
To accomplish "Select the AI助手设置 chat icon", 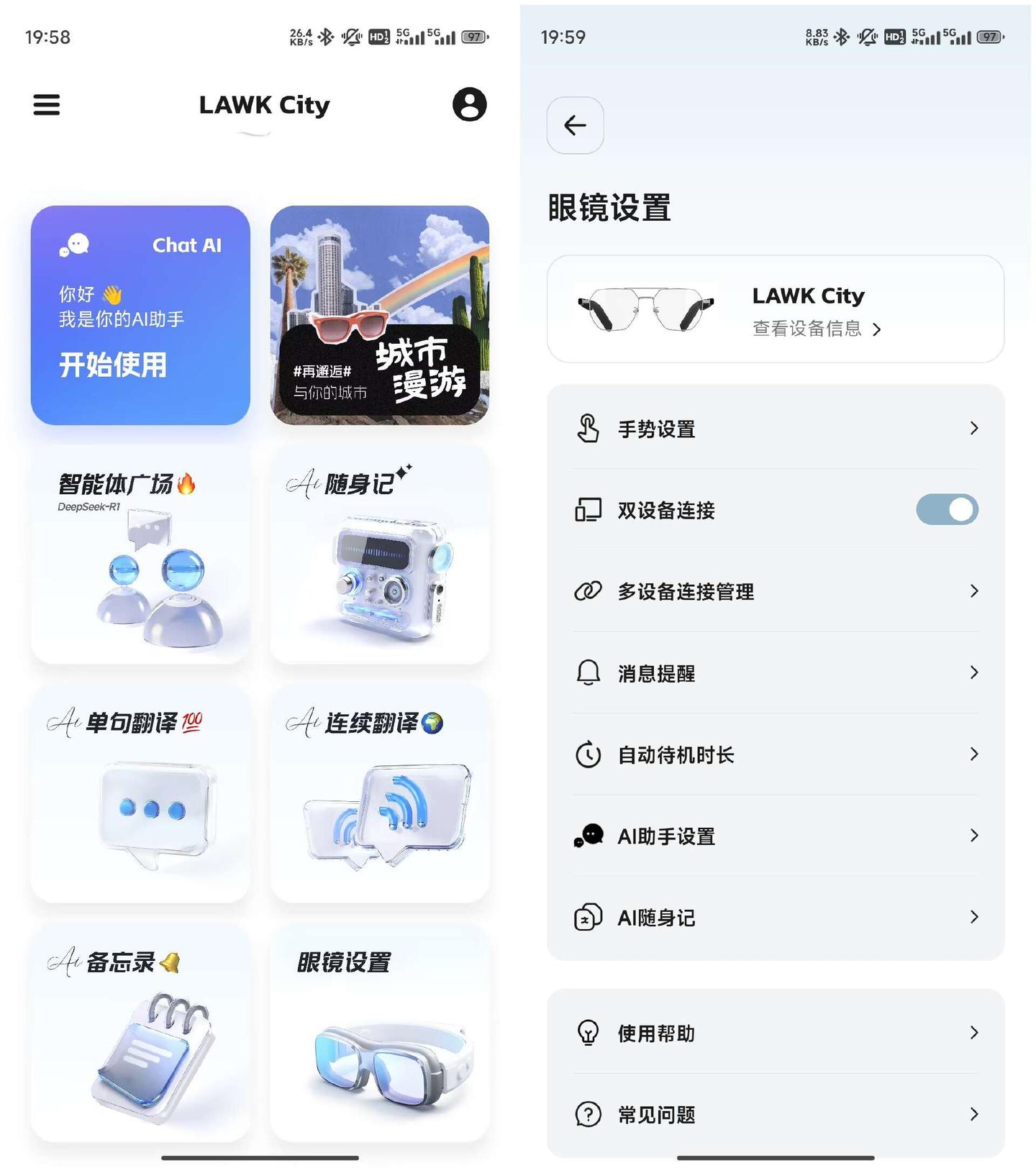I will [x=589, y=836].
